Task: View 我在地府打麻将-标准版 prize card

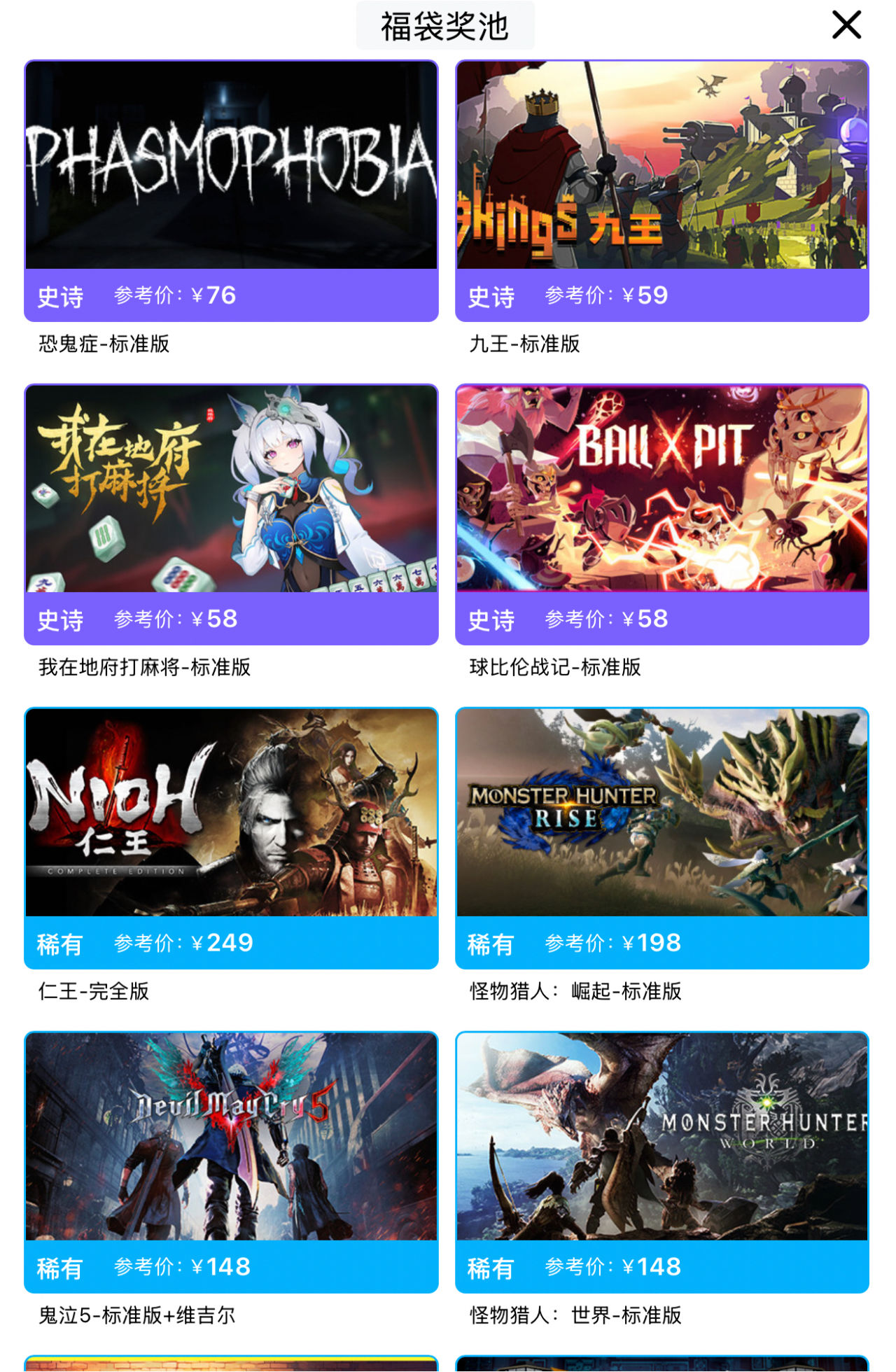Action: [231, 514]
